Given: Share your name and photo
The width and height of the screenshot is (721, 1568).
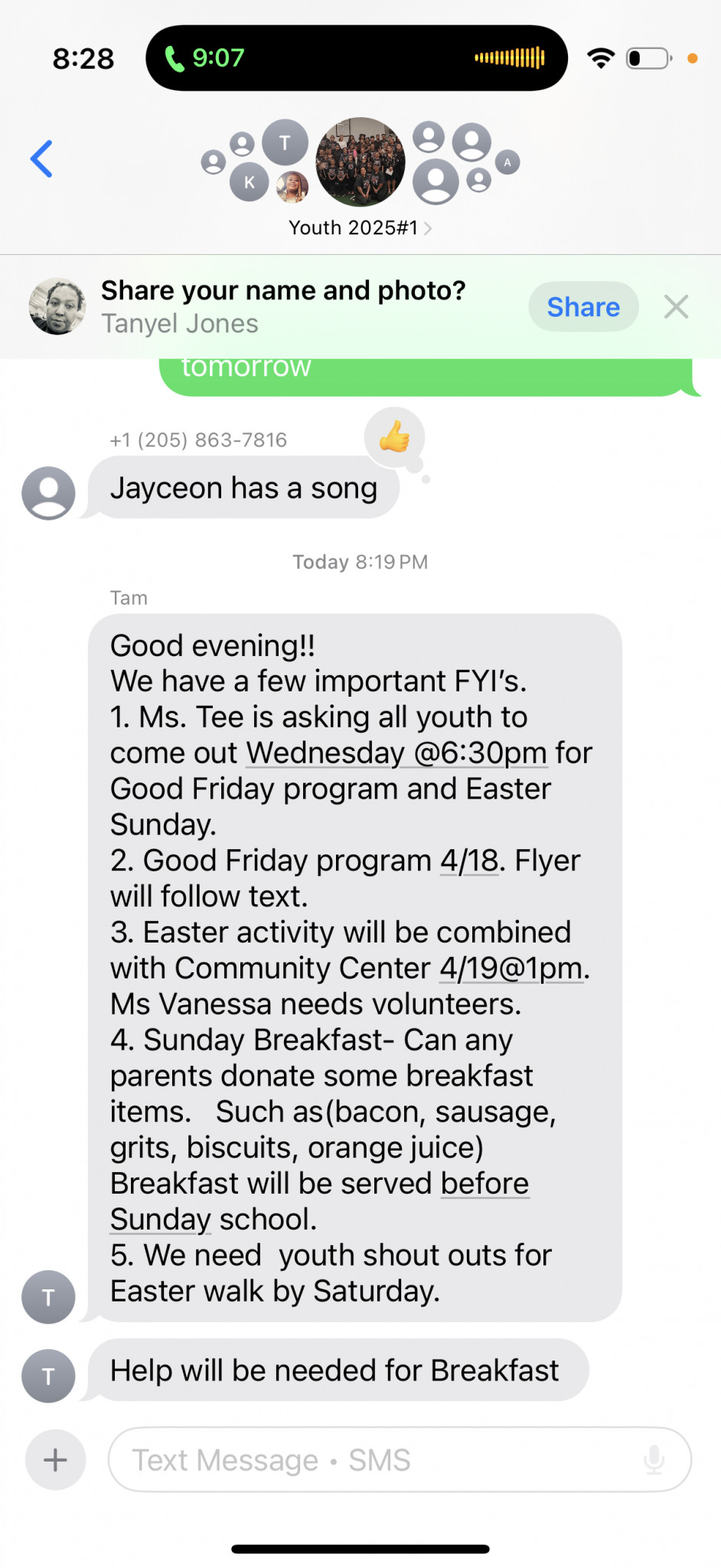Looking at the screenshot, I should tap(583, 306).
